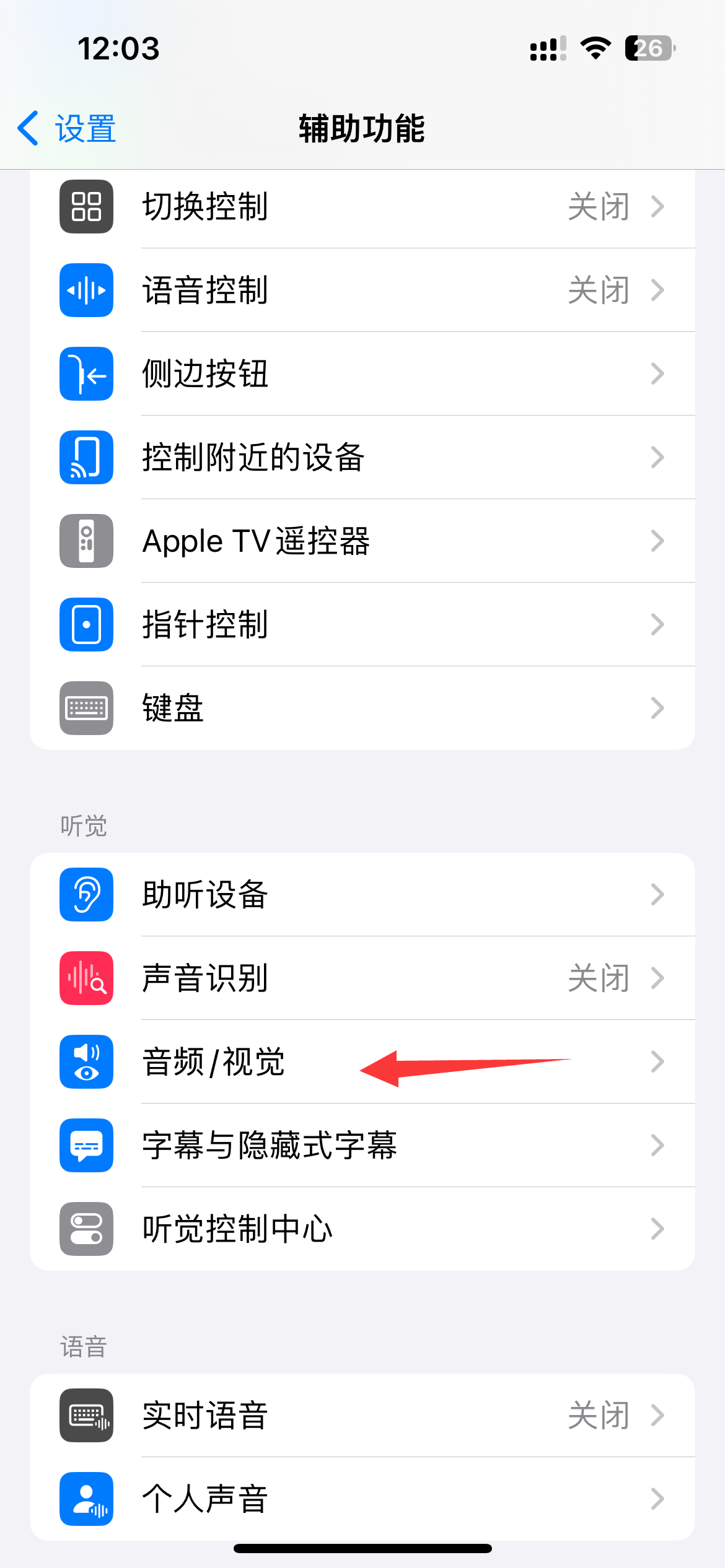Expand the 音频/视觉 row chevron
This screenshot has height=1568, width=725.
point(657,1063)
